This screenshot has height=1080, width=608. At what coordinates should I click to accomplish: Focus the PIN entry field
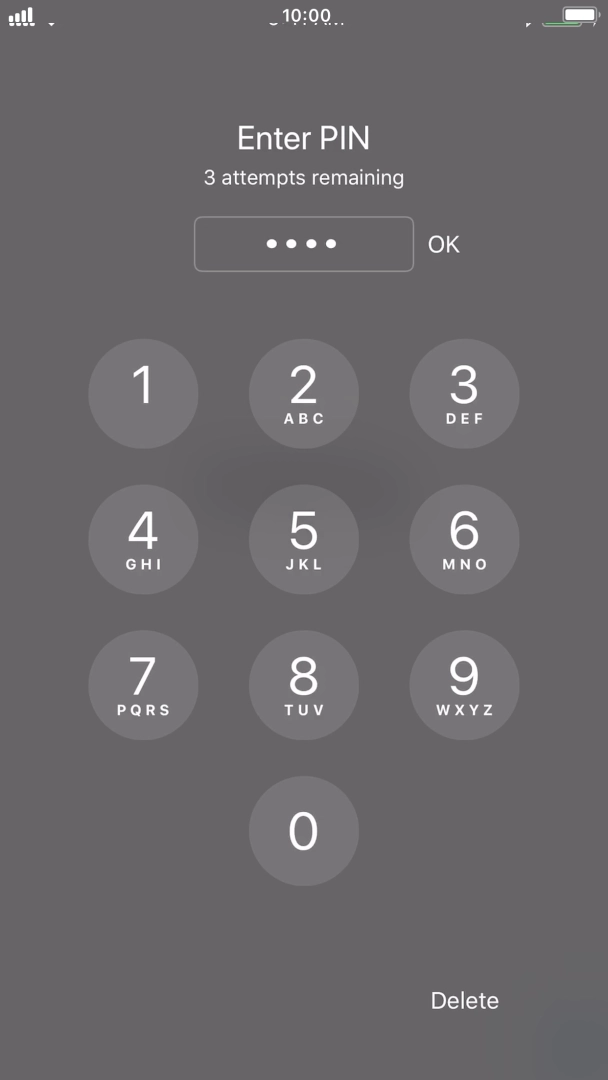coord(303,244)
